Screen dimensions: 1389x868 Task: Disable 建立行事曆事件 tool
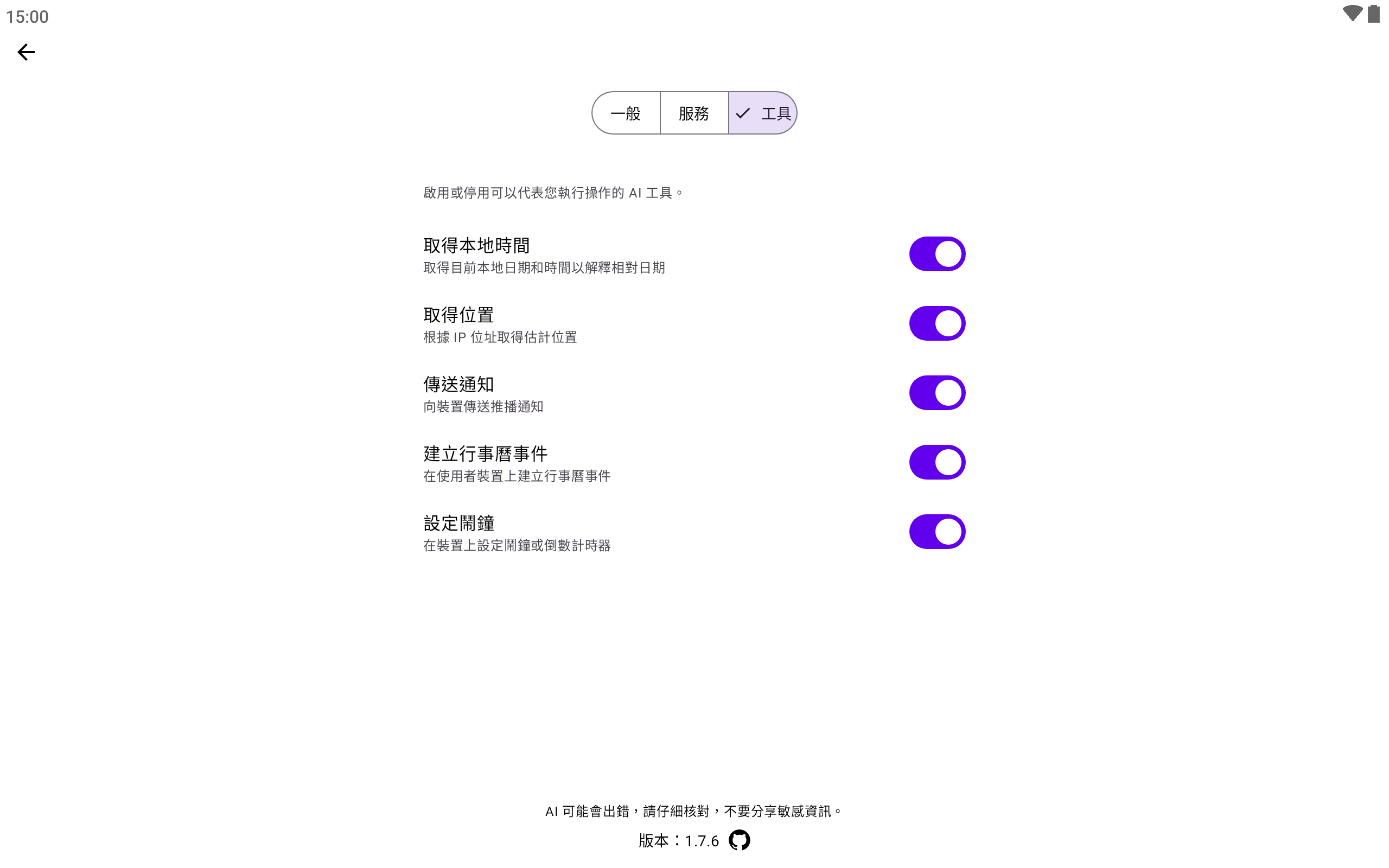coord(936,462)
